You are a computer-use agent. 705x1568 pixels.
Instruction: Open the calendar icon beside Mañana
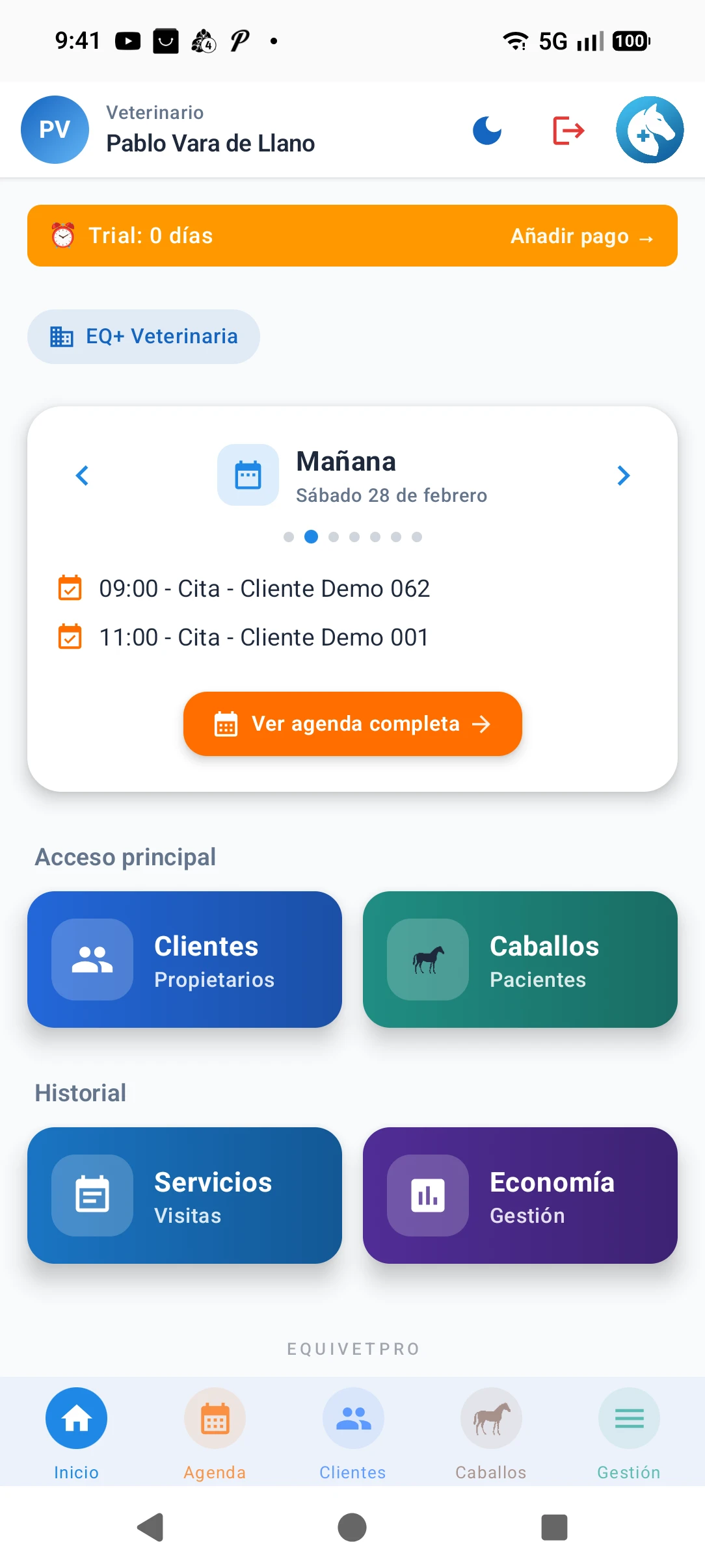tap(248, 475)
